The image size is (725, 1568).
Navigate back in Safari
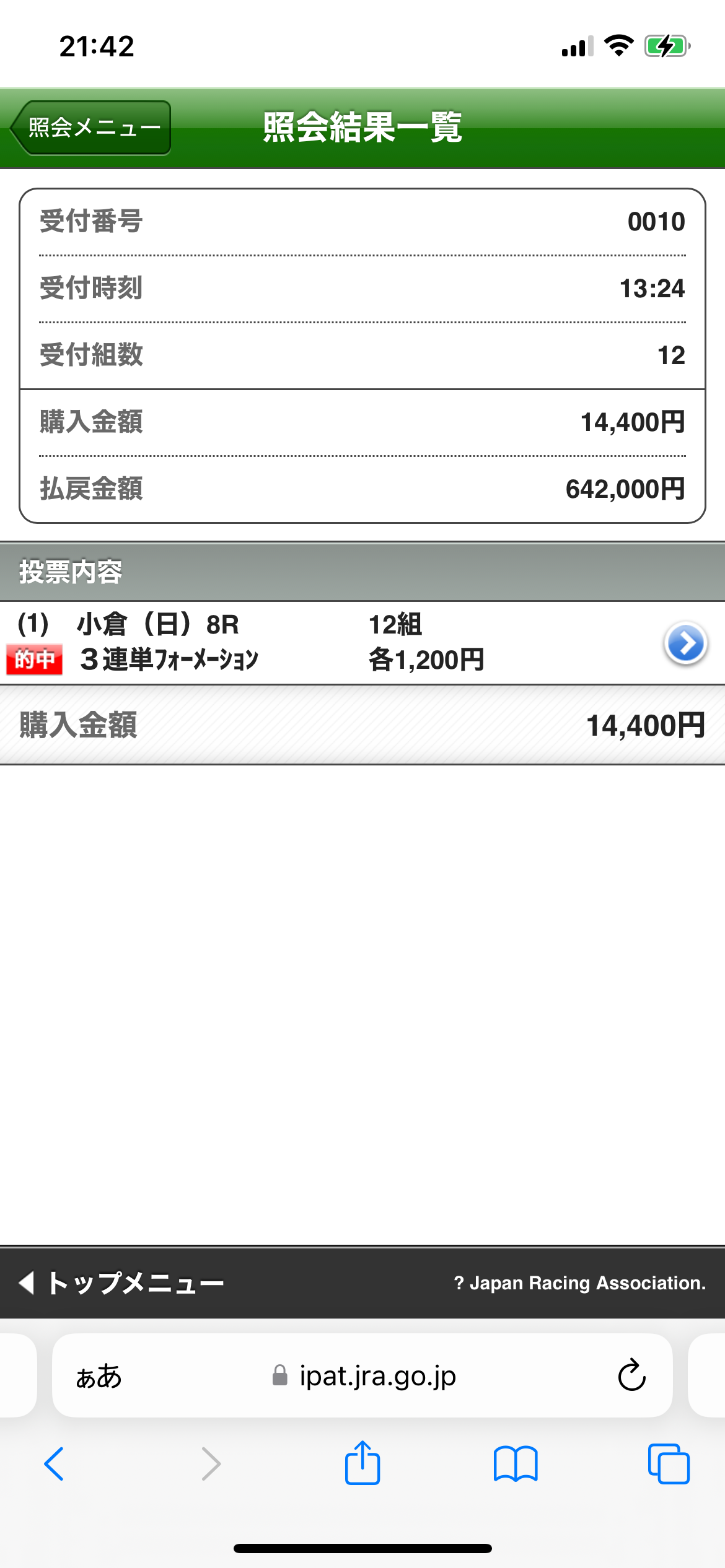point(54,1464)
